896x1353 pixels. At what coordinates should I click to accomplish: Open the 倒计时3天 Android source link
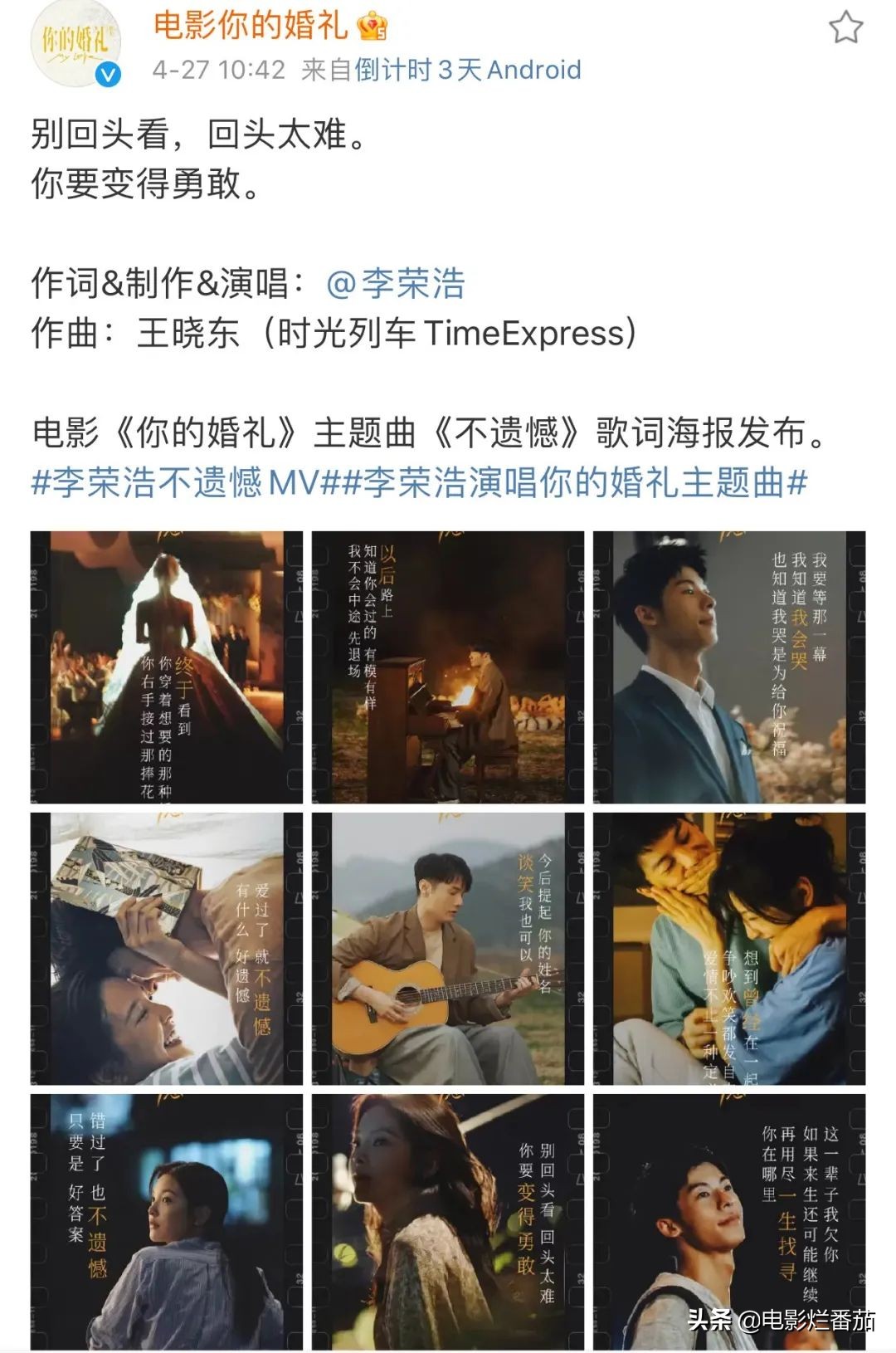point(468,70)
